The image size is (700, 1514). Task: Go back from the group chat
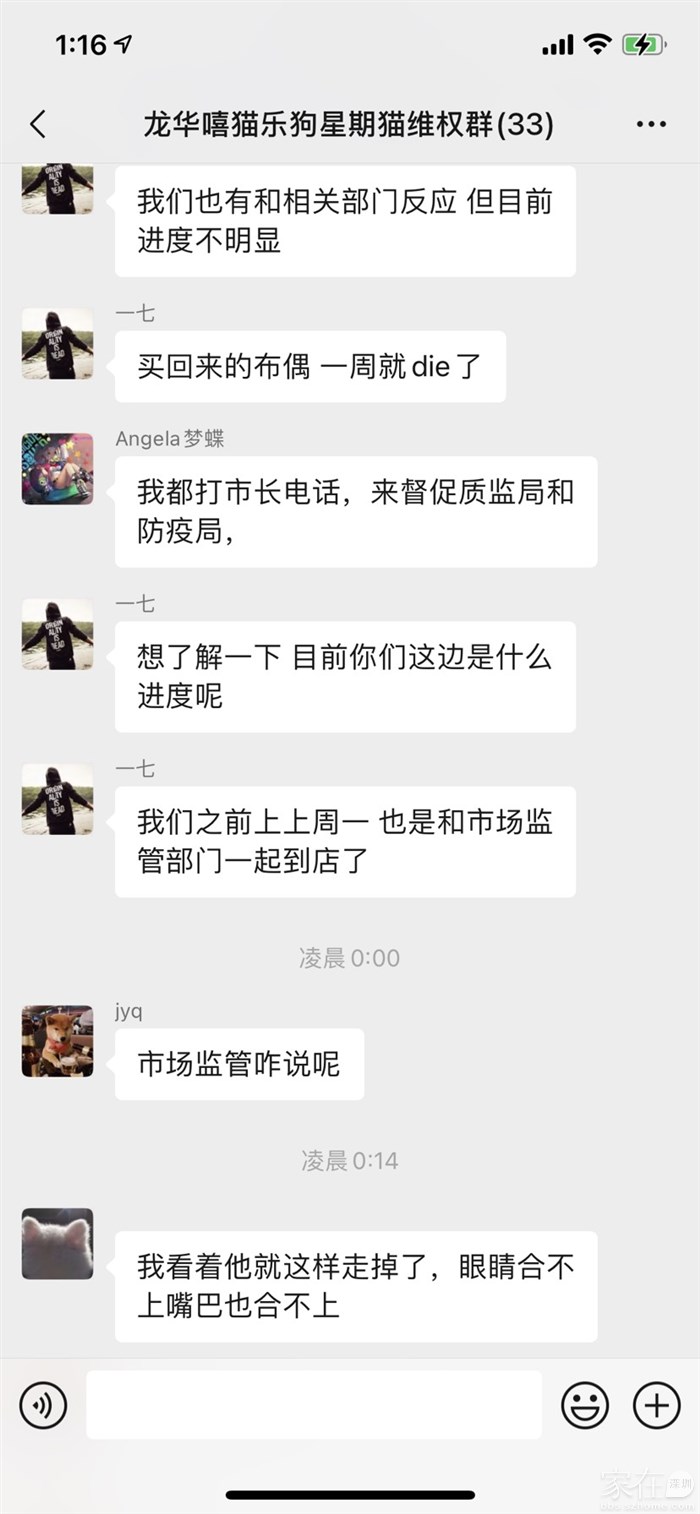[x=38, y=125]
